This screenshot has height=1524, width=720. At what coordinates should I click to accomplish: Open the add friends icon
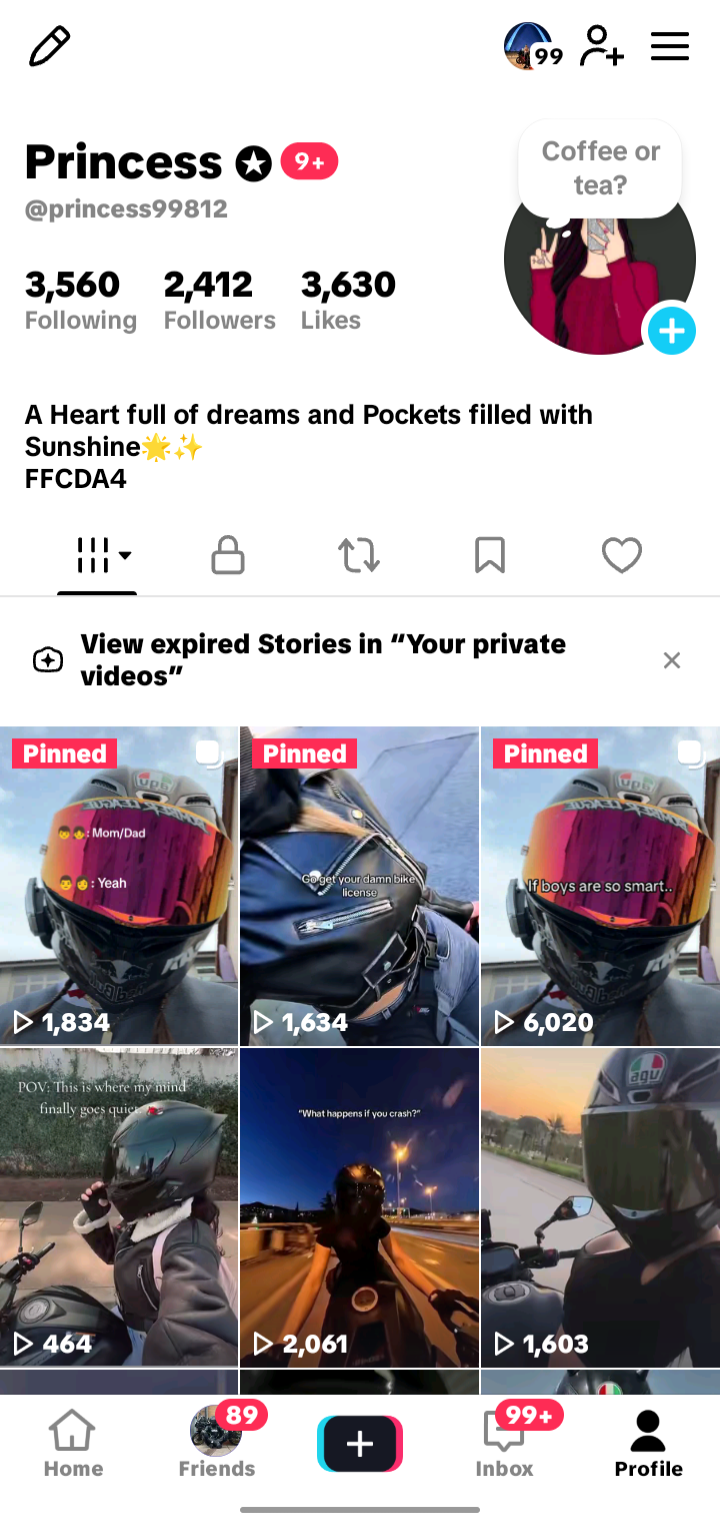pos(602,46)
